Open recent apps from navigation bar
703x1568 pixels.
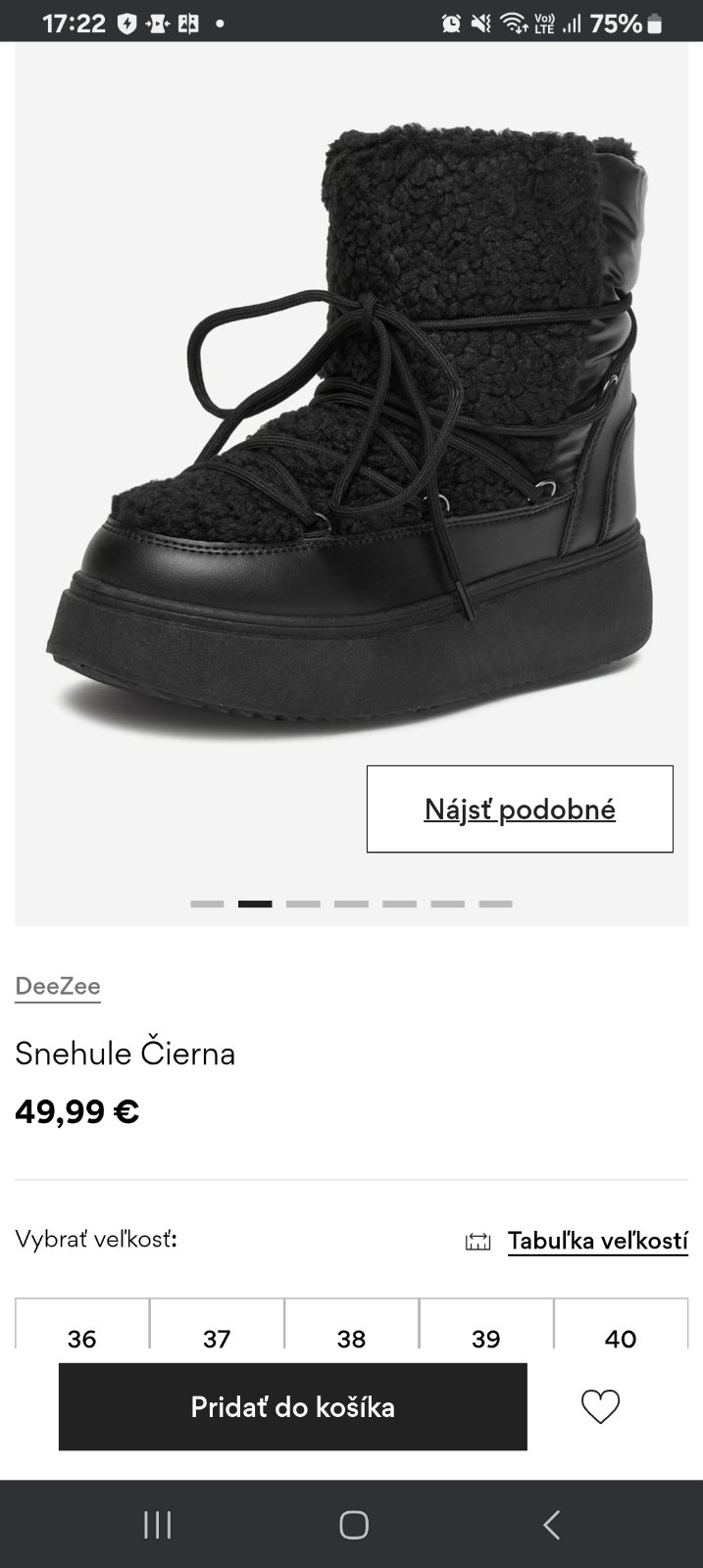point(157,1524)
